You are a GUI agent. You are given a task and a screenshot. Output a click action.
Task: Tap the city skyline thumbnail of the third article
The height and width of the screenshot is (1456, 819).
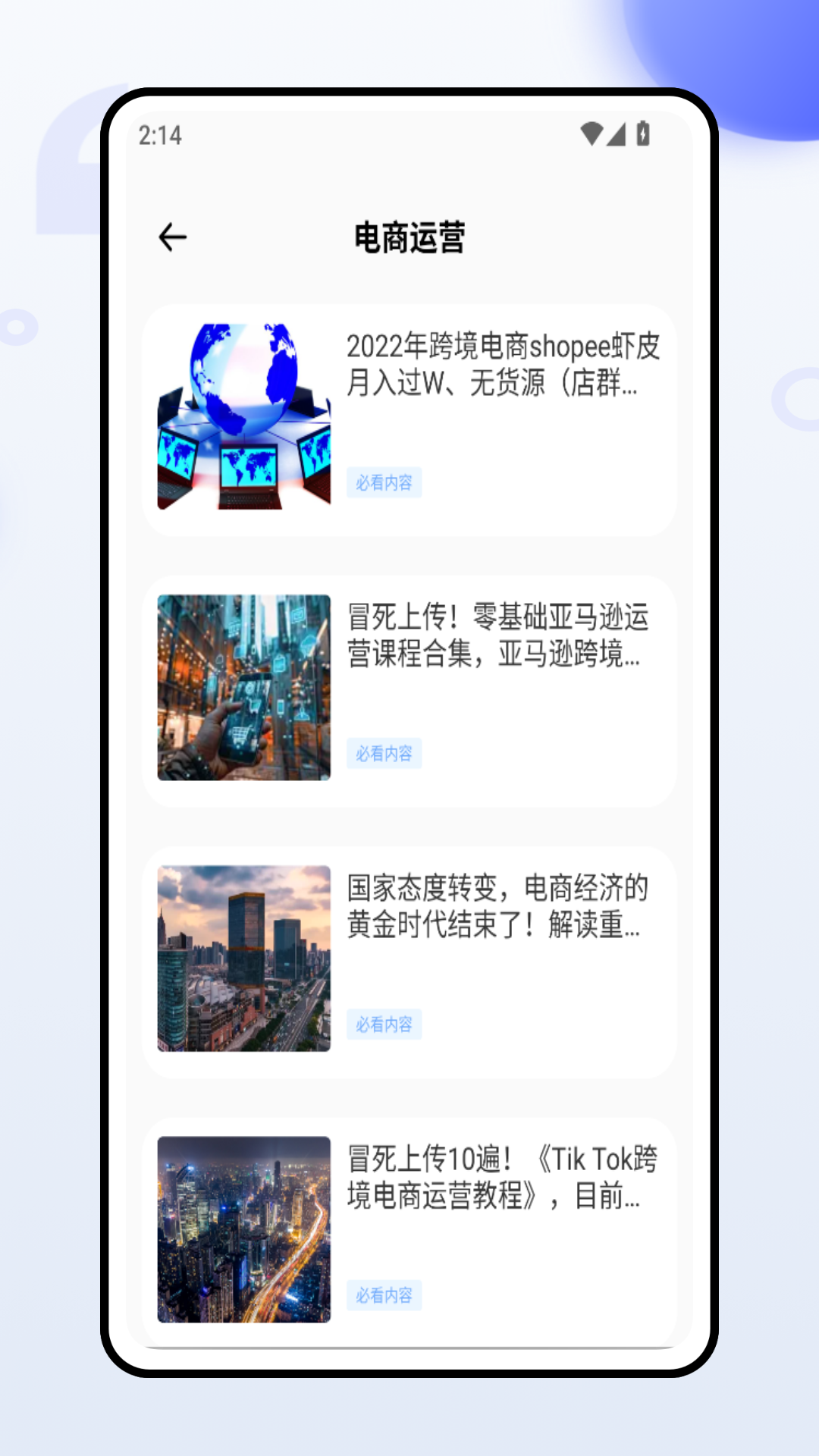[244, 958]
